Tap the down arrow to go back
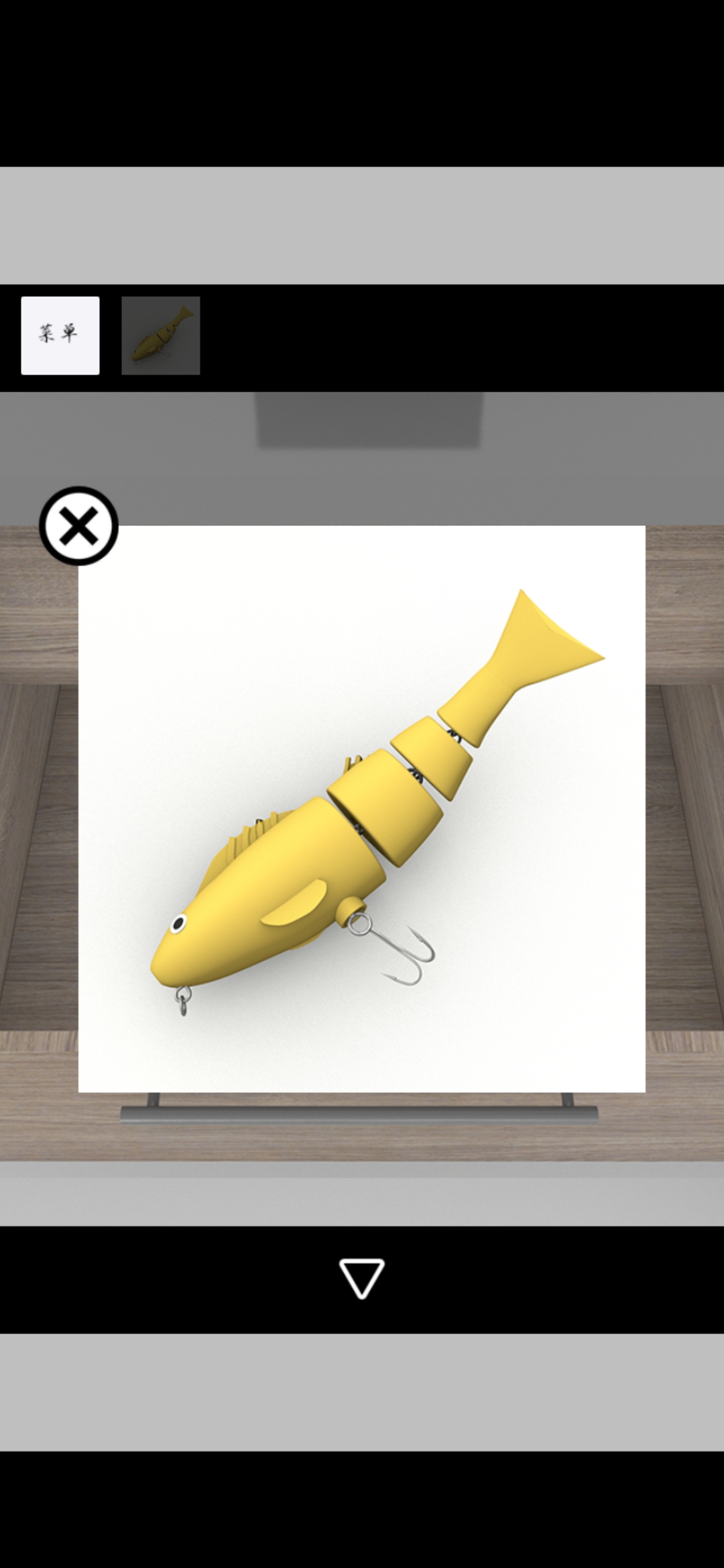 pyautogui.click(x=361, y=1279)
